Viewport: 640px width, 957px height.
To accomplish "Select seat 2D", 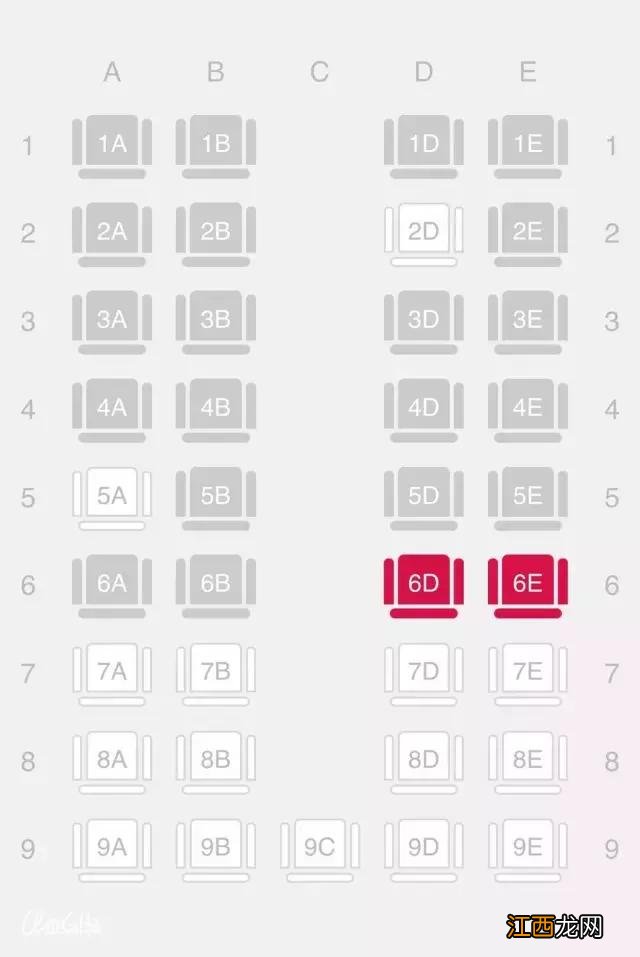I will (x=423, y=232).
